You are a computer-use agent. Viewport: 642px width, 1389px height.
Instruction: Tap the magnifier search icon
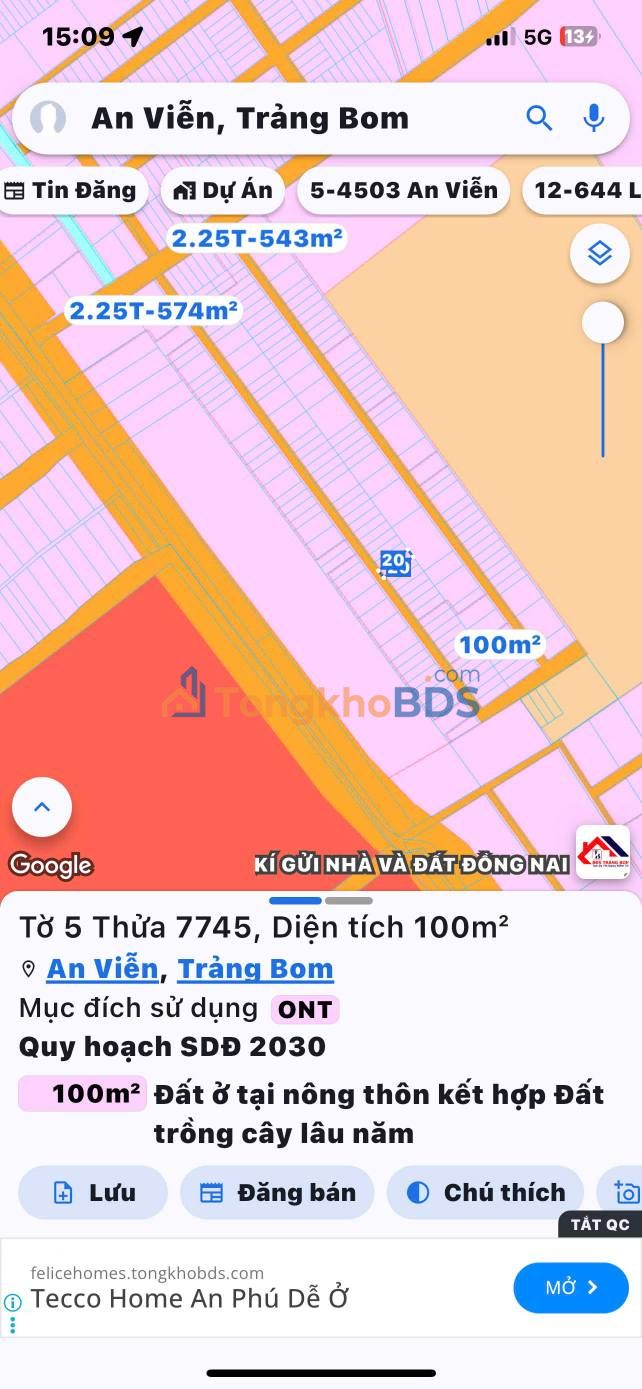point(539,118)
